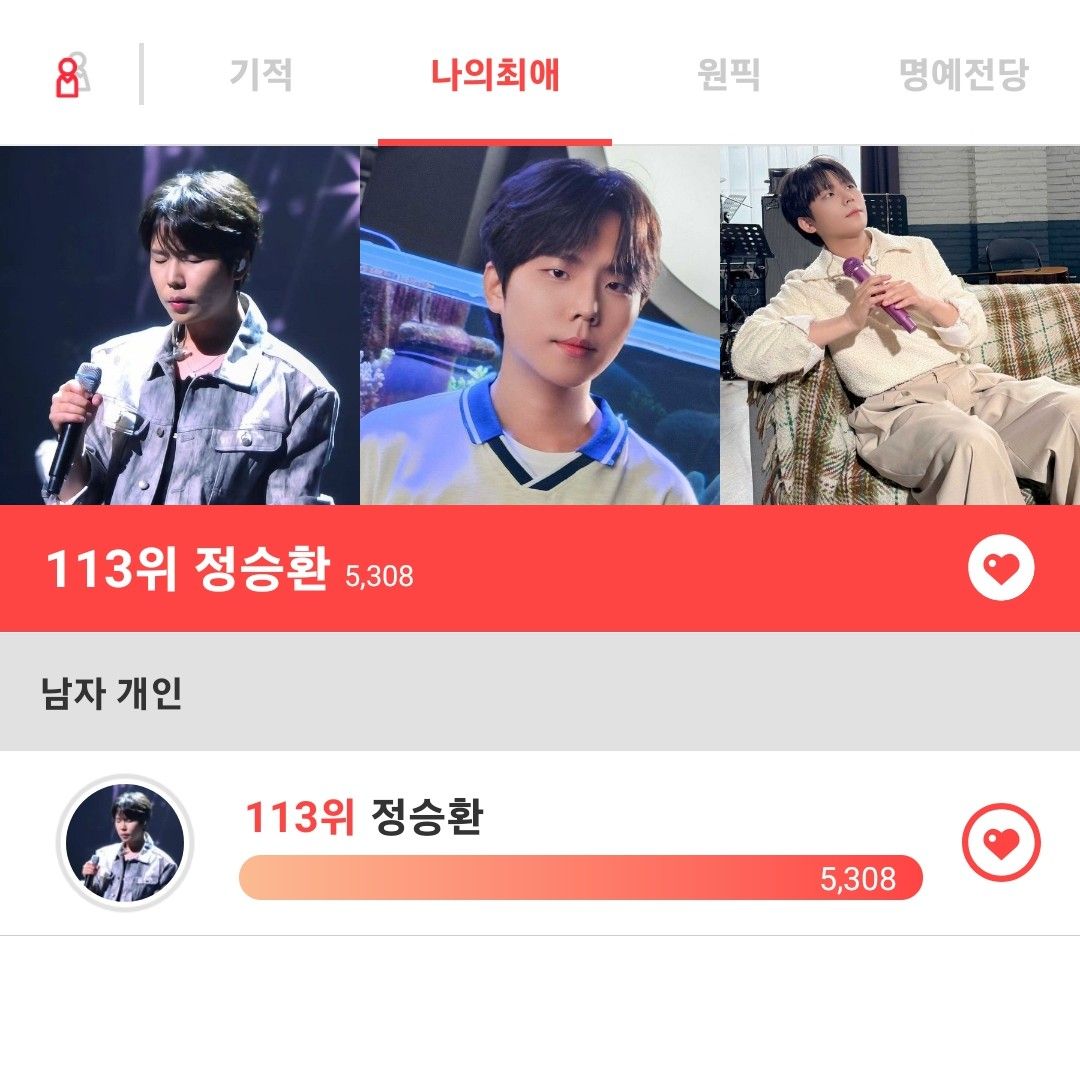Tap the gender switch icon at top left
This screenshot has width=1080, height=1080.
pyautogui.click(x=70, y=76)
